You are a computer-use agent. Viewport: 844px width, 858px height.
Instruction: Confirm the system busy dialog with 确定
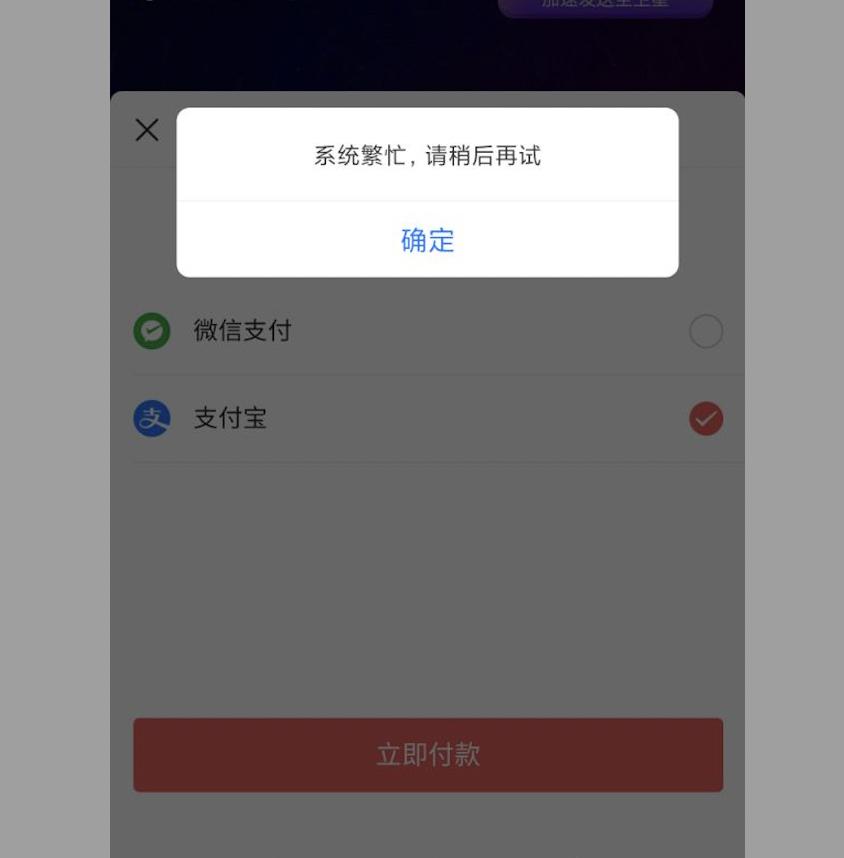[427, 240]
